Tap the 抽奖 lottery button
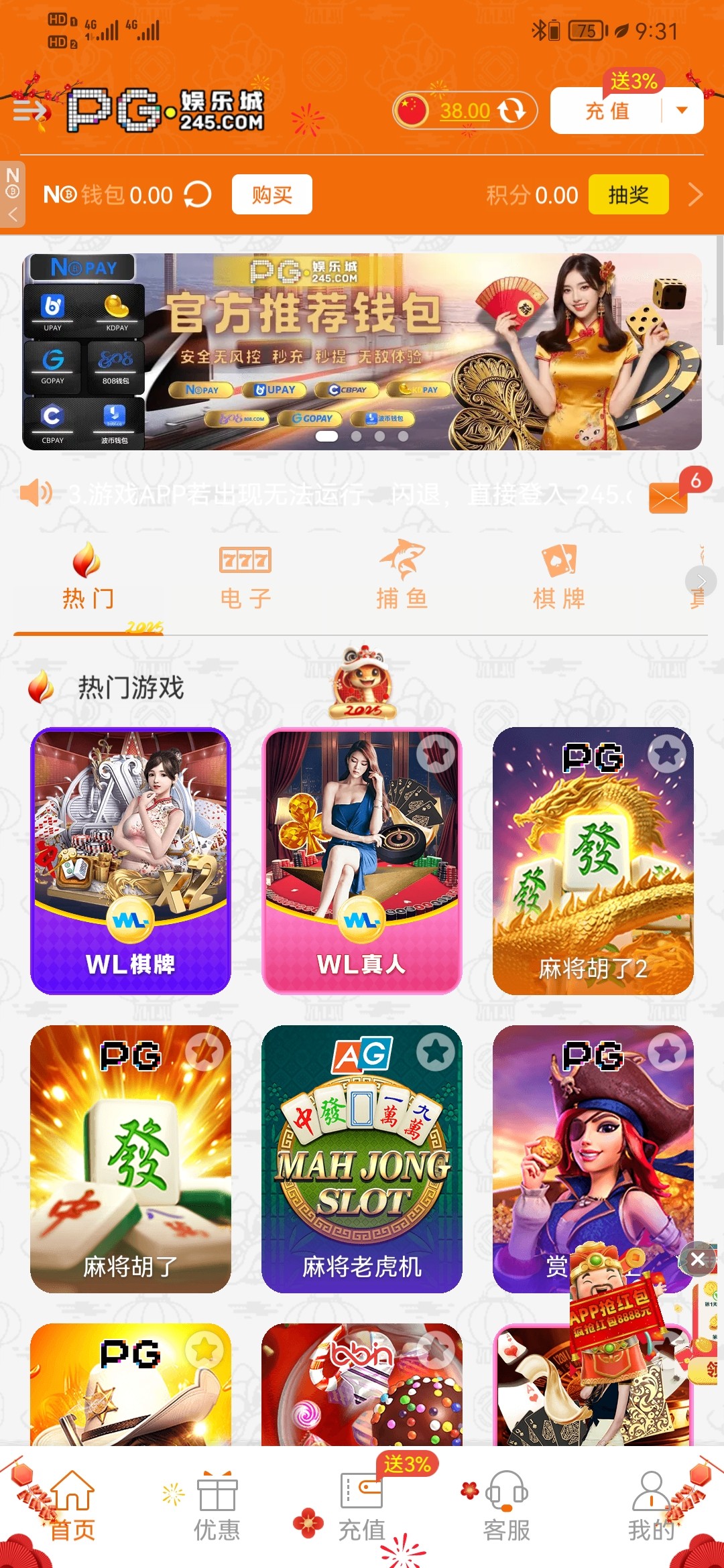 point(628,195)
